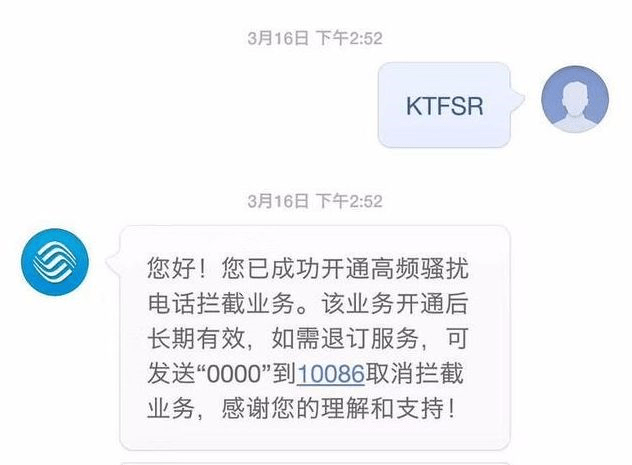Open the 10086 phone number link
This screenshot has width=632, height=465.
click(x=330, y=376)
